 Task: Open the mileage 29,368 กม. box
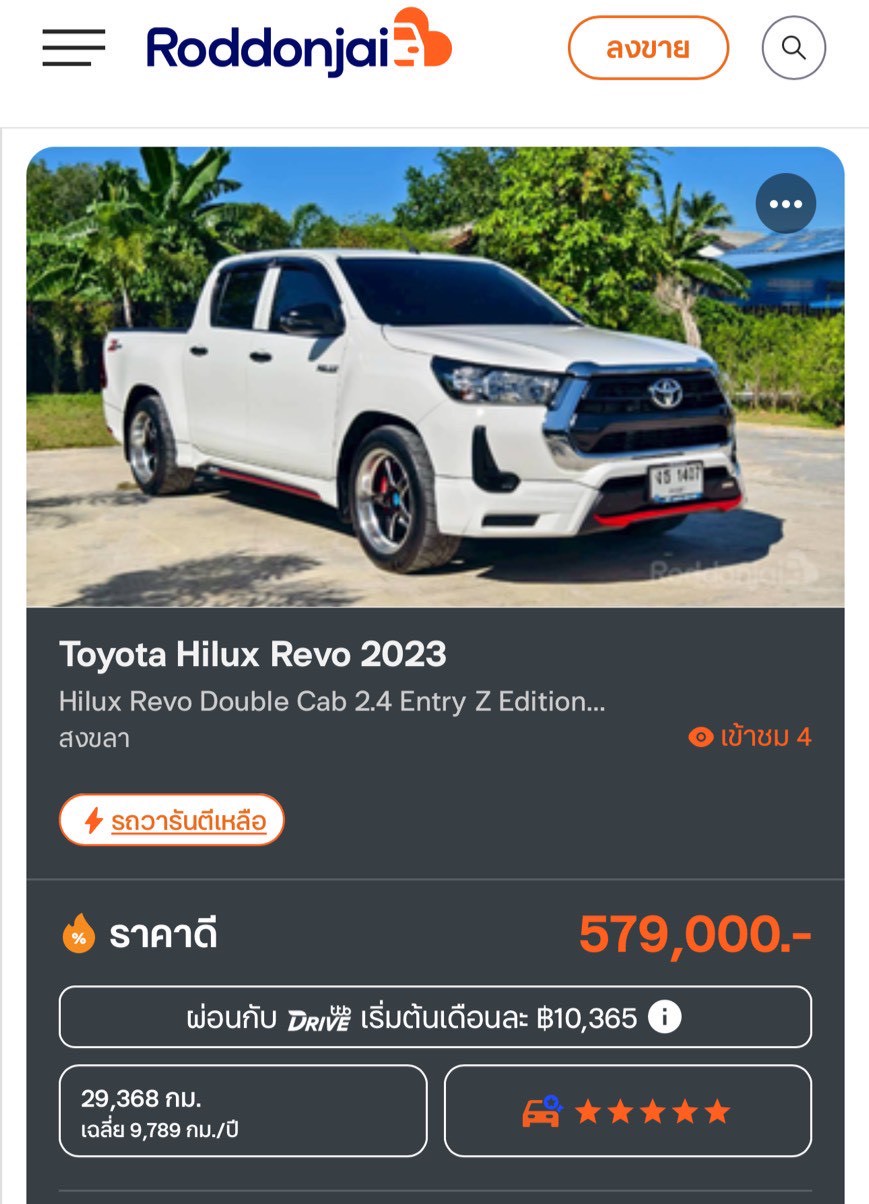point(243,1111)
